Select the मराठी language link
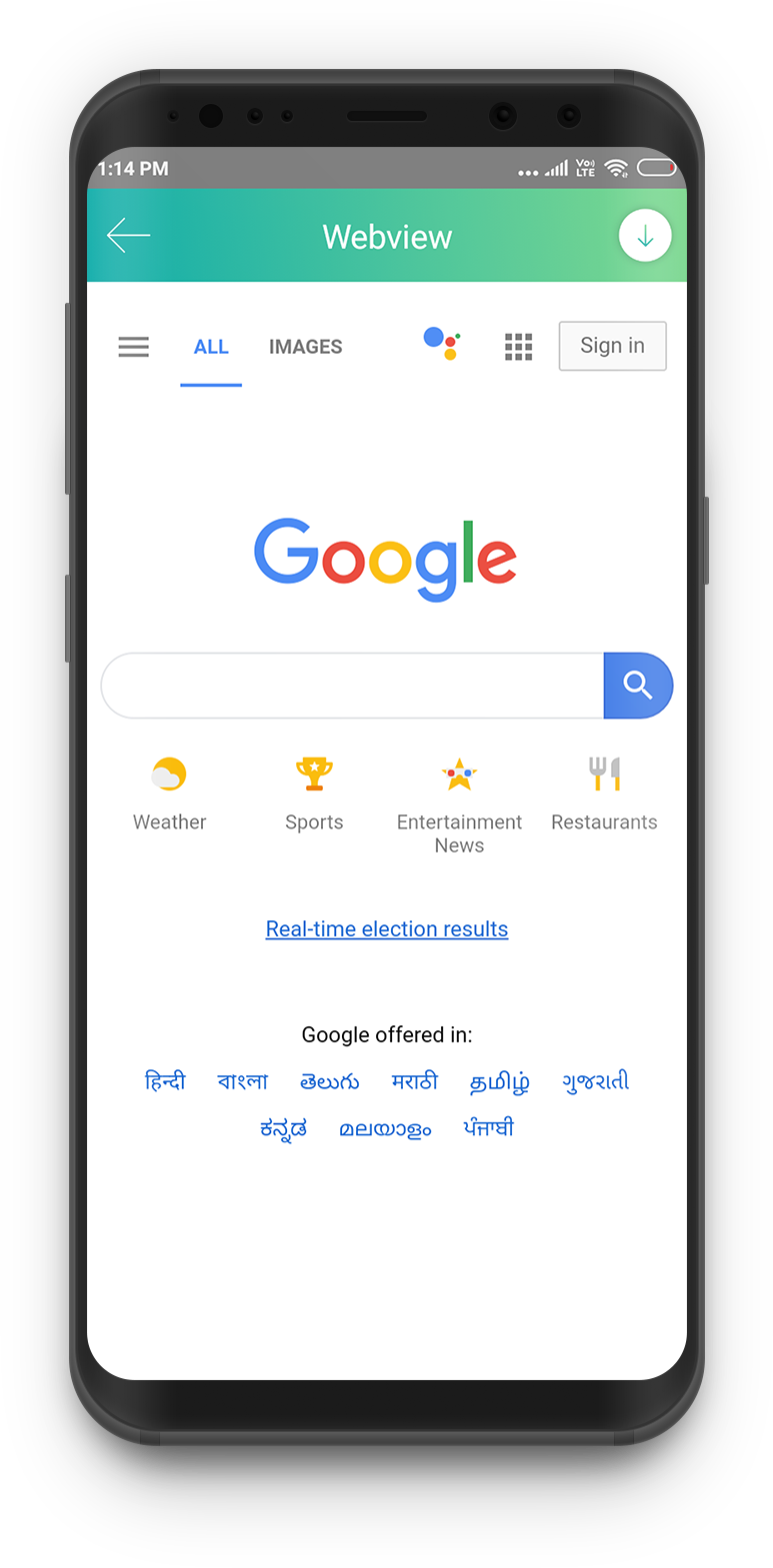The image size is (773, 1568). [x=415, y=1081]
